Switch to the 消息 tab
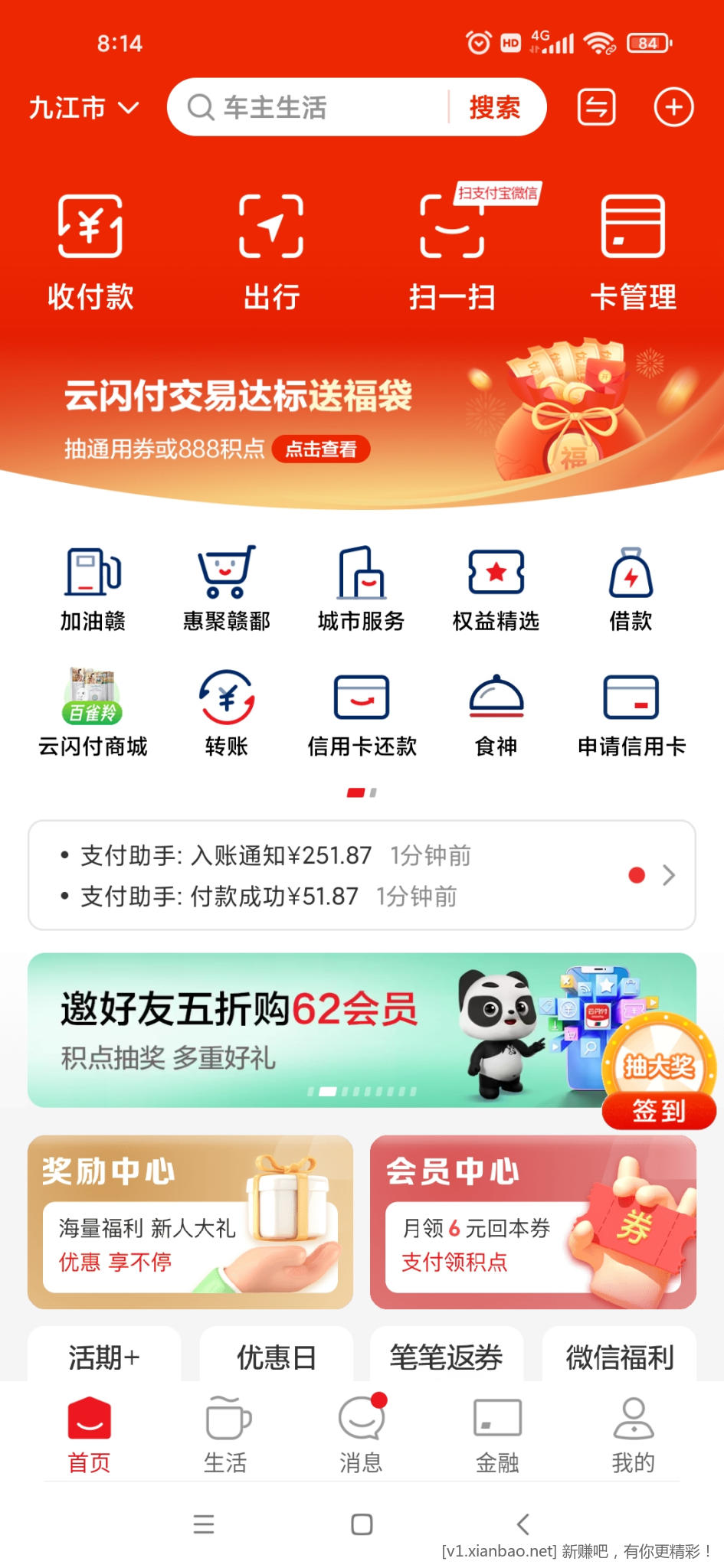Viewport: 724px width, 1568px height. coord(362,1435)
